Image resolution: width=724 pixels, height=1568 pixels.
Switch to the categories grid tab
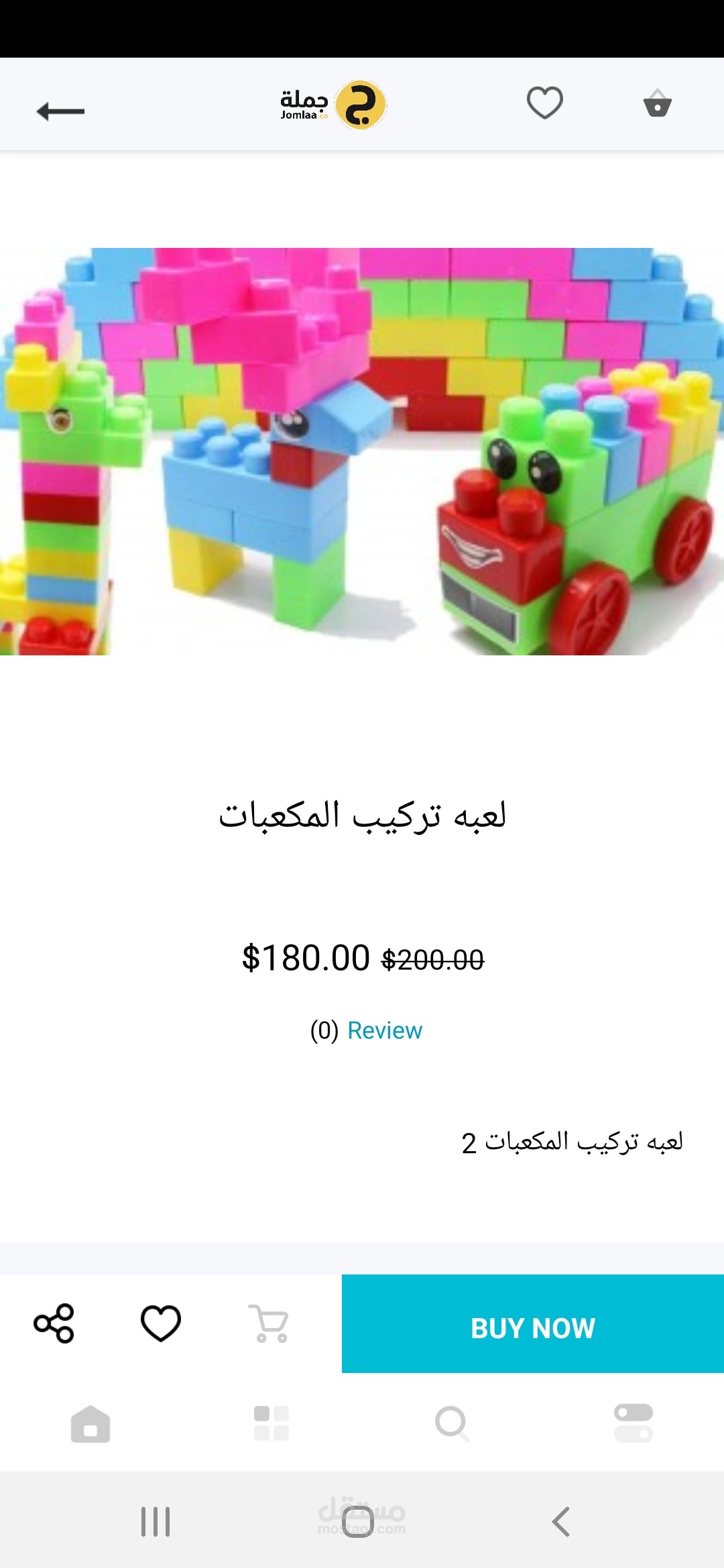pyautogui.click(x=271, y=1423)
